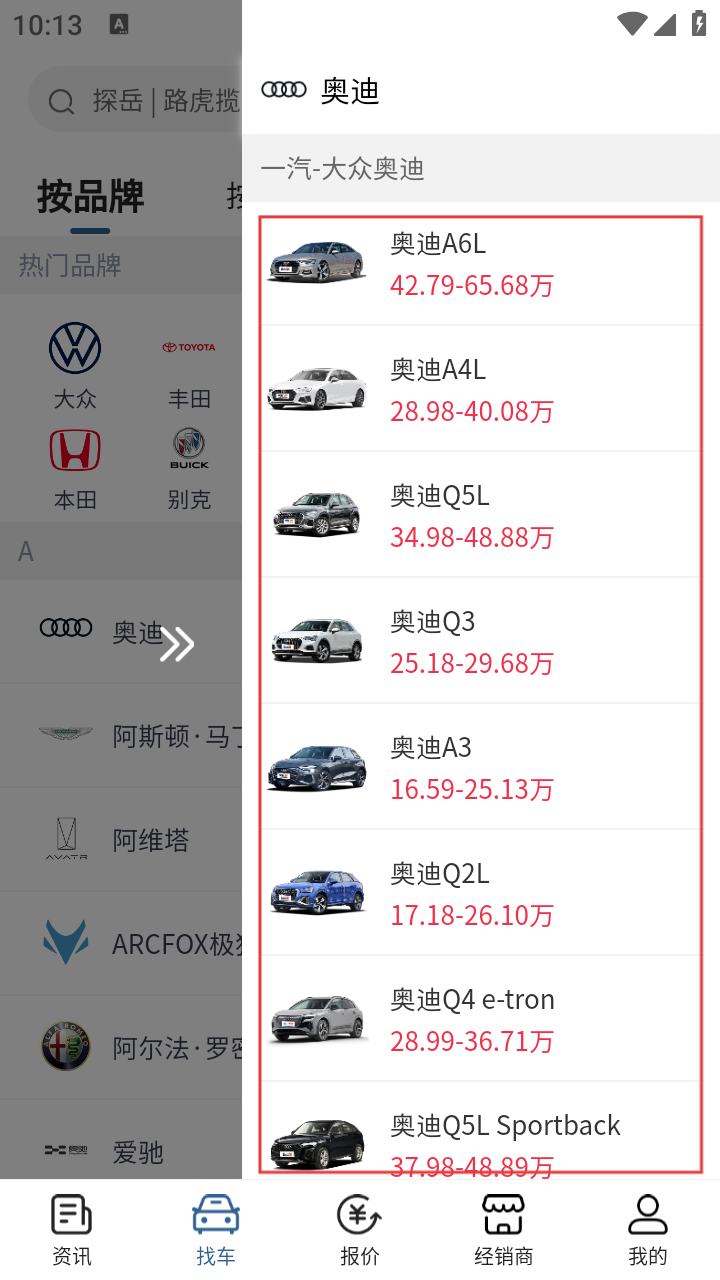This screenshot has height=1280, width=720.
Task: View the 奥迪Q5L model
Action: point(480,515)
